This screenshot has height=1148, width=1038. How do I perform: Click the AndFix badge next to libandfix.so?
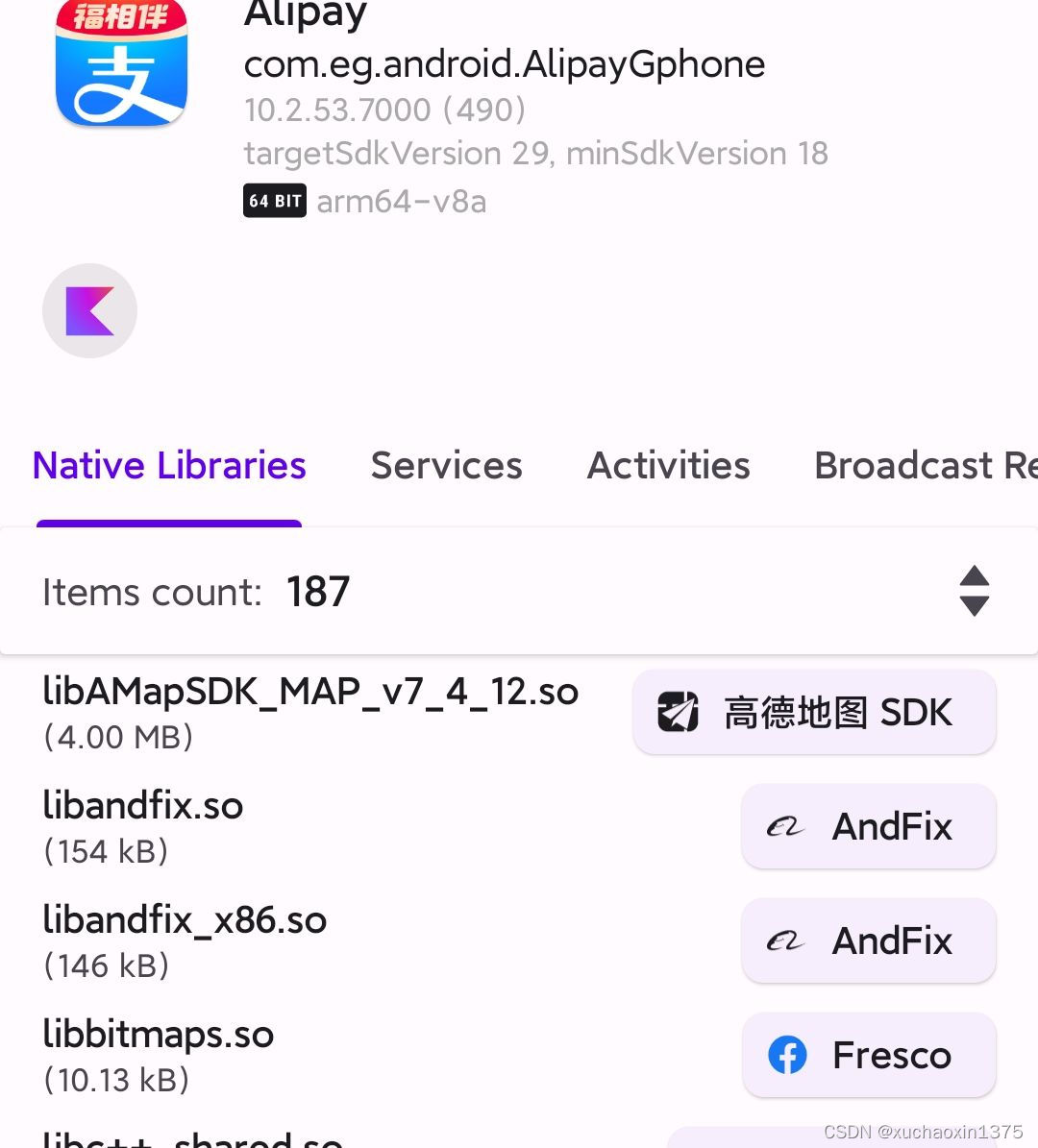[867, 826]
